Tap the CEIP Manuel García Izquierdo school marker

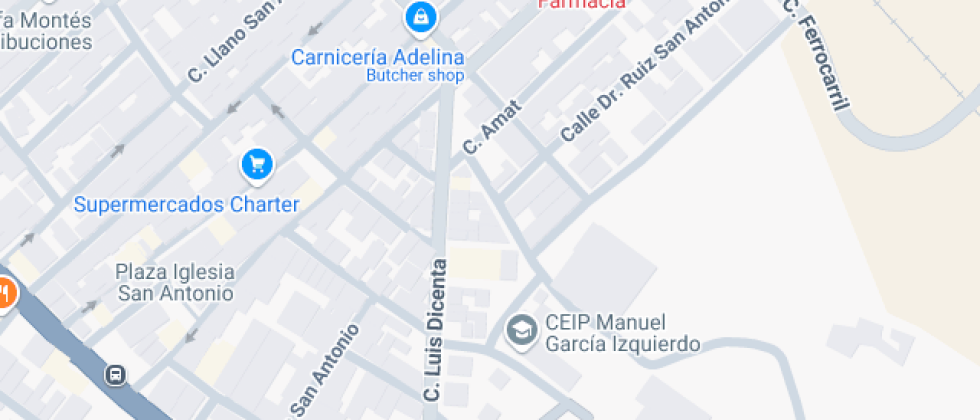[x=520, y=327]
